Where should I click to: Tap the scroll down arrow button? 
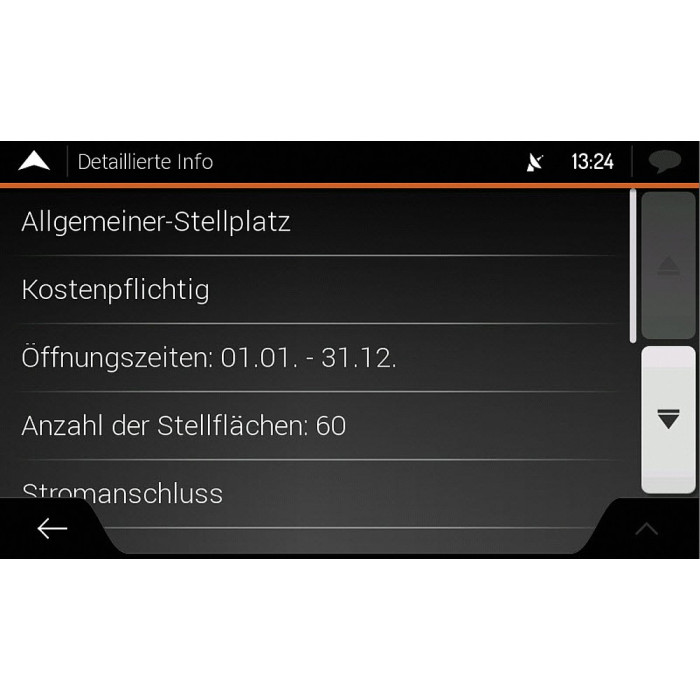(667, 419)
